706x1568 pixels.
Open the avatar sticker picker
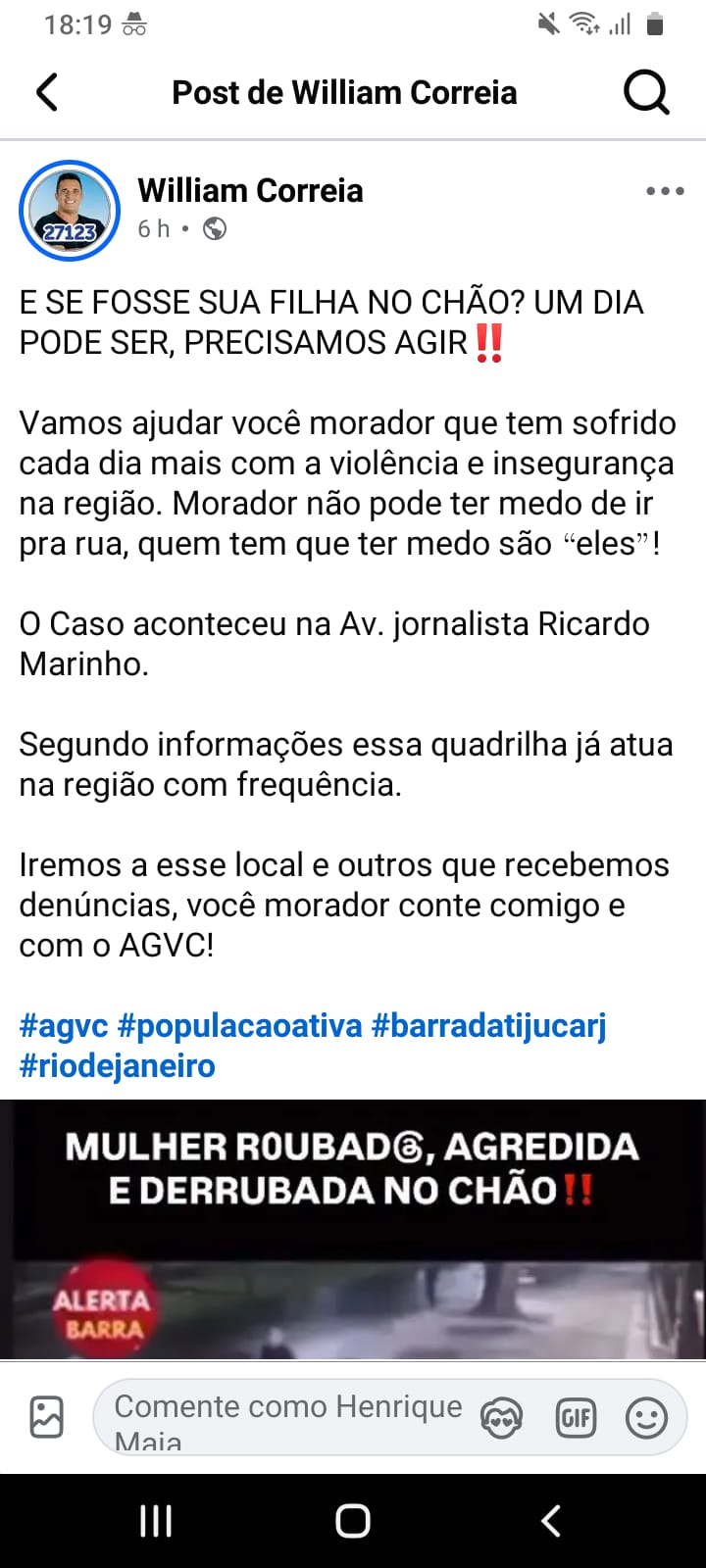tap(502, 1418)
